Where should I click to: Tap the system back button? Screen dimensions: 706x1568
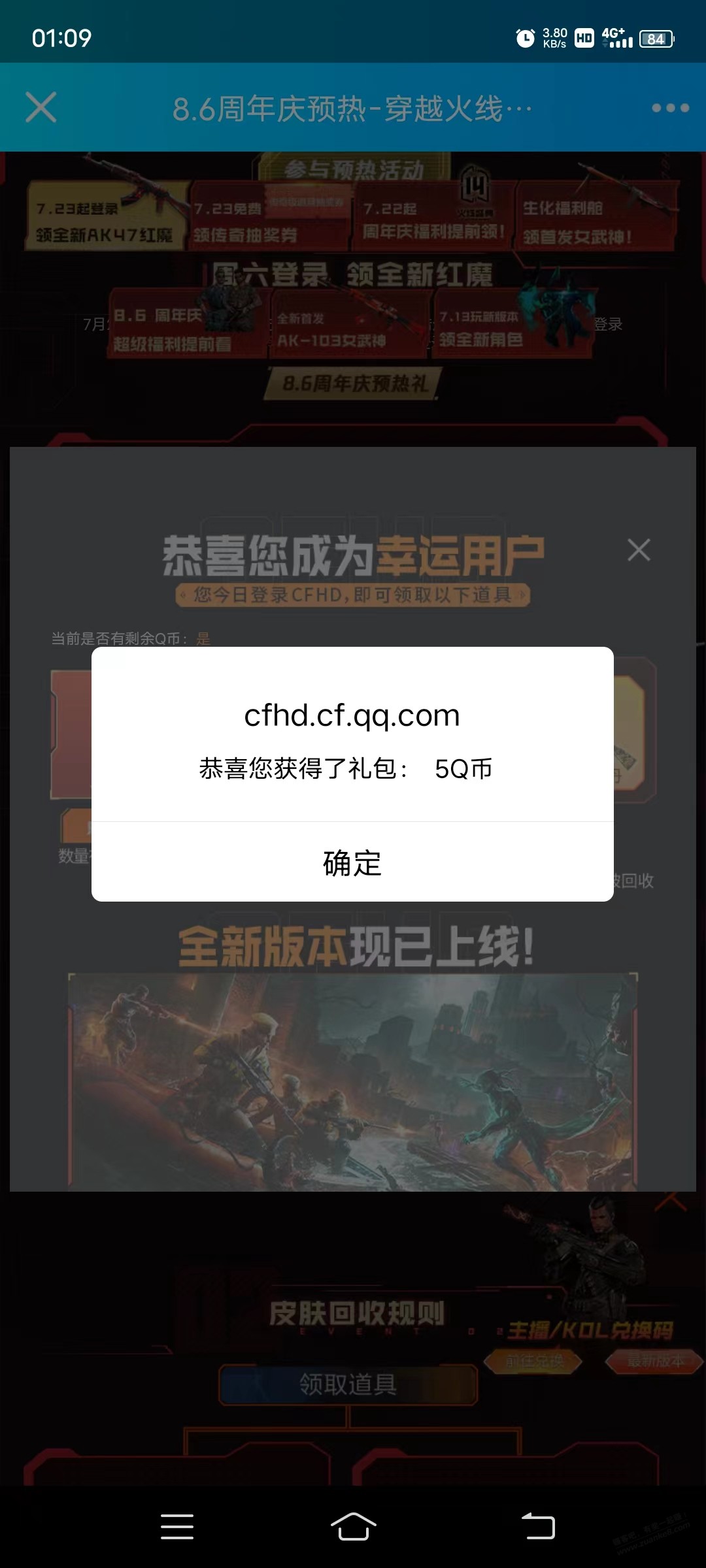pos(538,1527)
